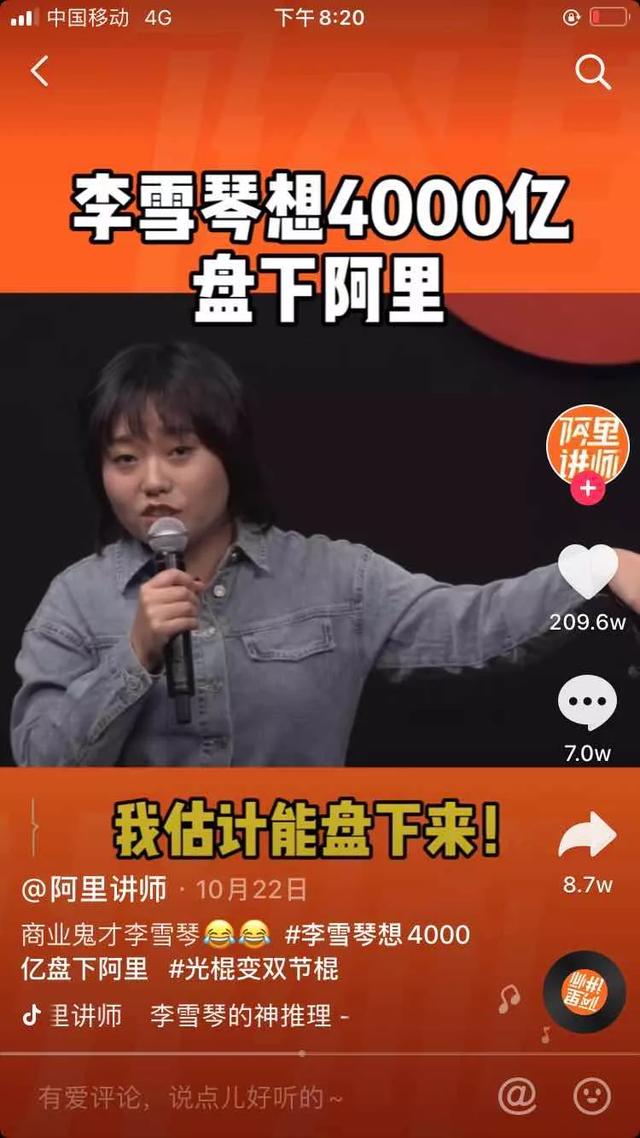This screenshot has width=640, height=1138.
Task: Go back using the top arrow
Action: pos(40,71)
